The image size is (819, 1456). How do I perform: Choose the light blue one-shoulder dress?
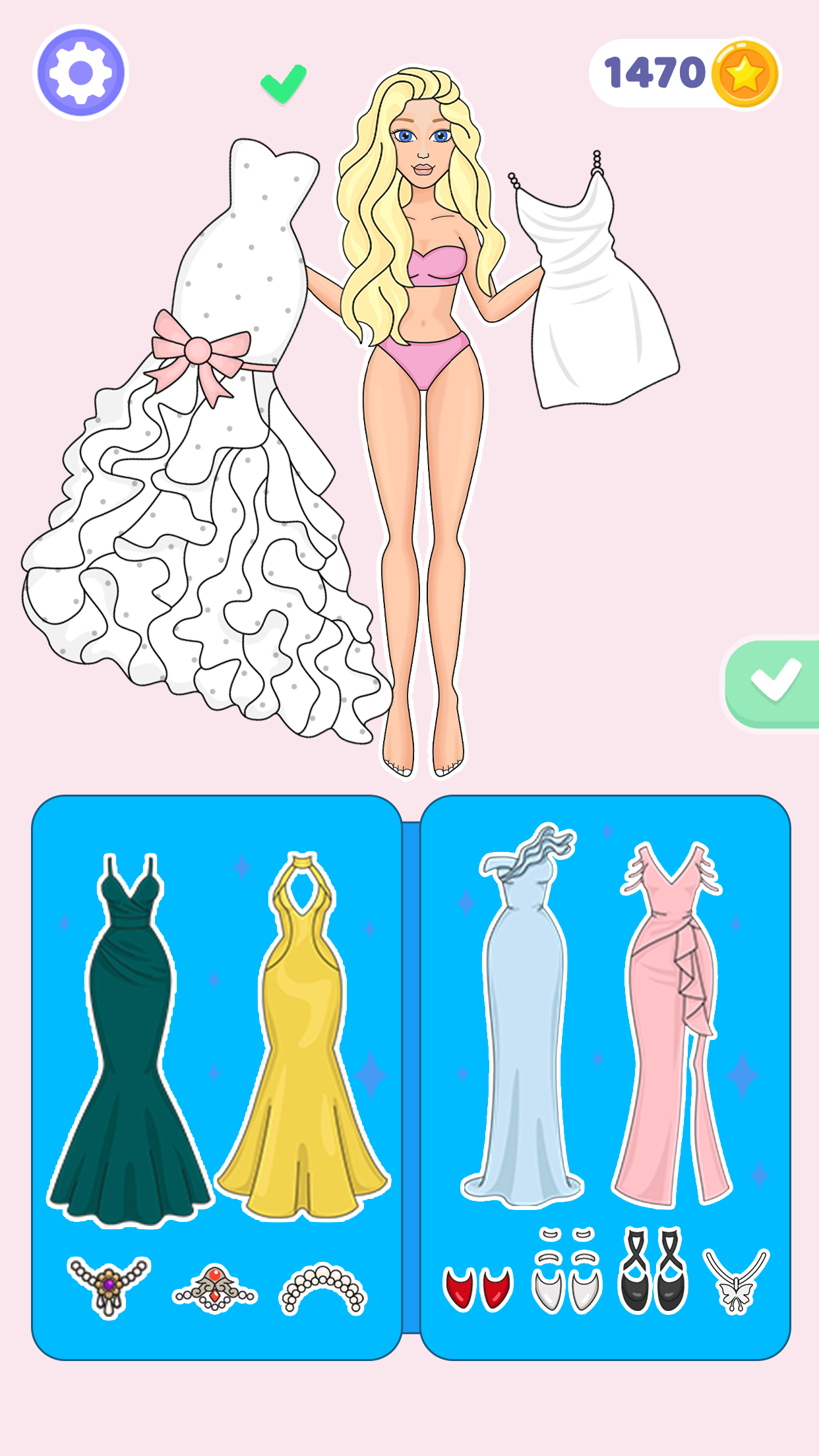(x=522, y=1015)
